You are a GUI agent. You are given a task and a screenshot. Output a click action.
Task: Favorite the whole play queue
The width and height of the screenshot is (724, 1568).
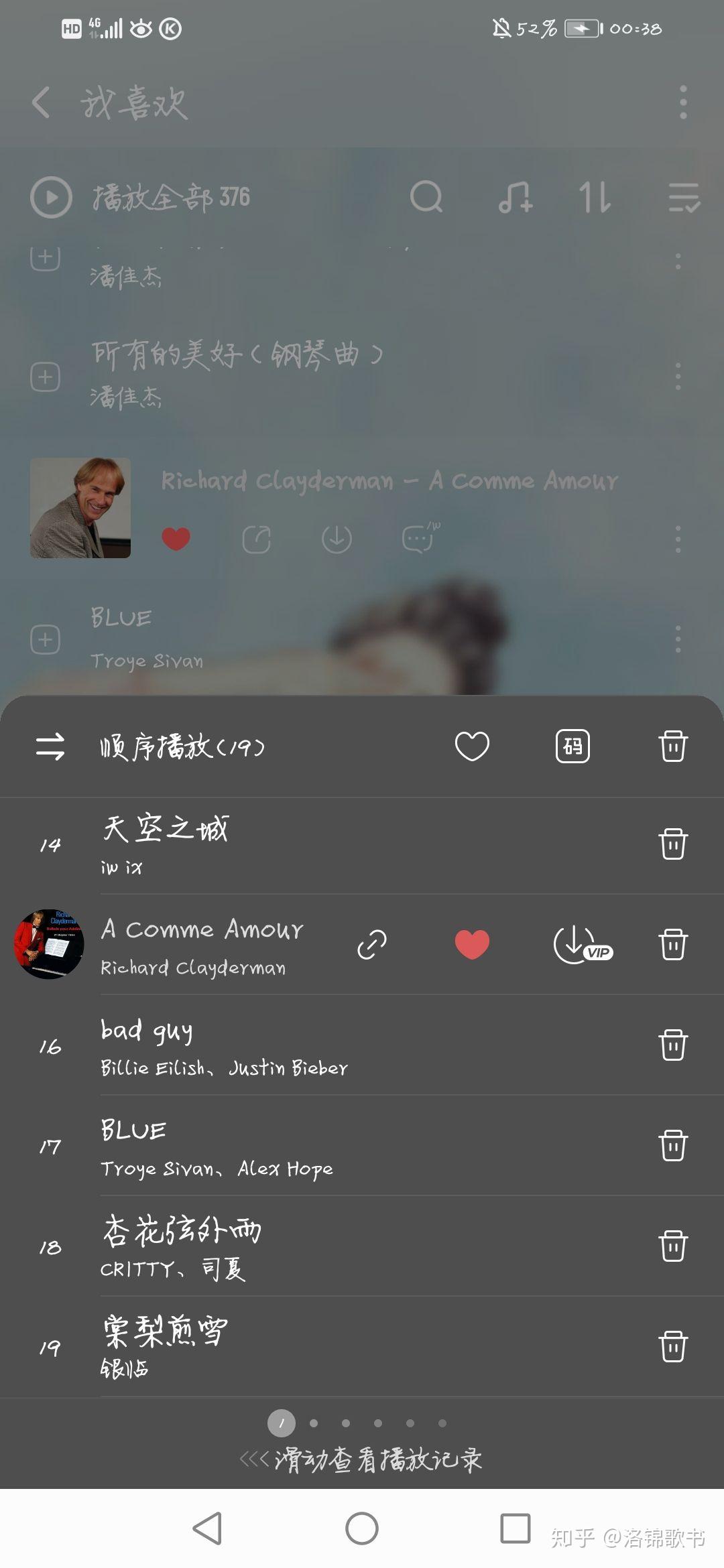pyautogui.click(x=472, y=746)
